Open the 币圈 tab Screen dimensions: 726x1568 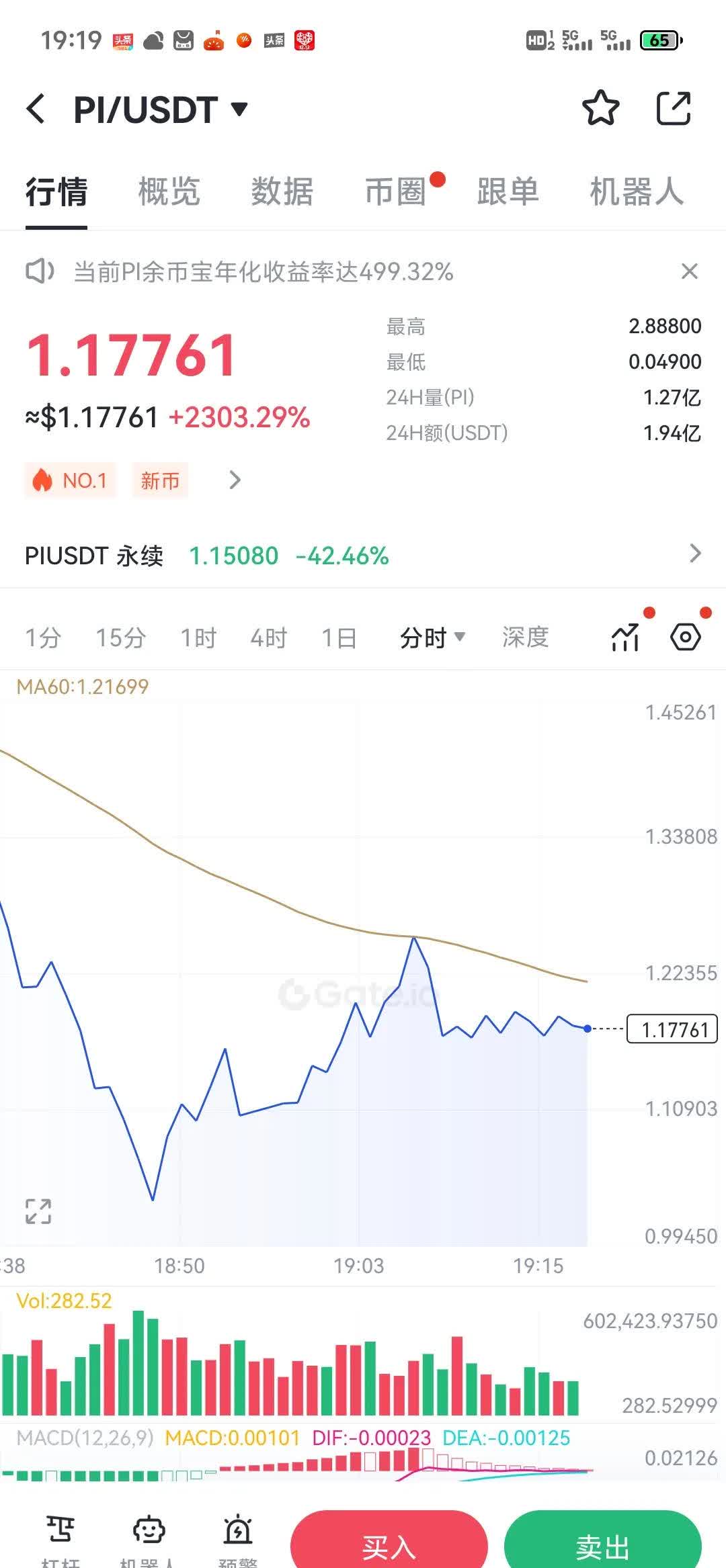[395, 192]
